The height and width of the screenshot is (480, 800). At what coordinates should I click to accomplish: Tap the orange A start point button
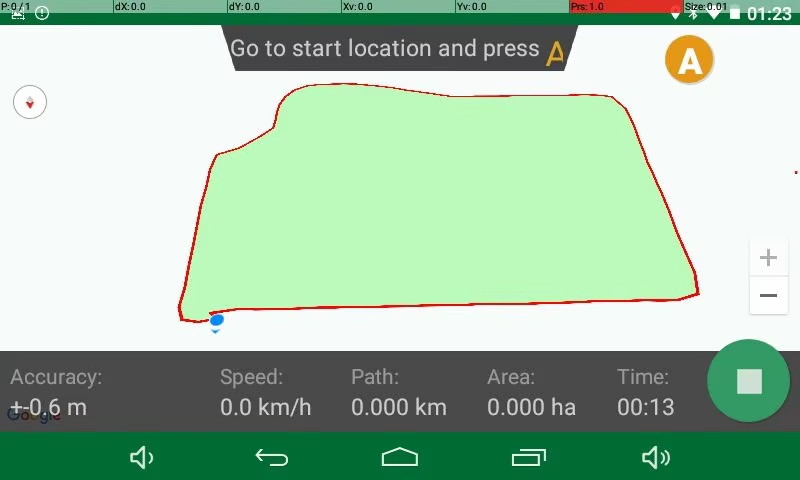(x=689, y=62)
